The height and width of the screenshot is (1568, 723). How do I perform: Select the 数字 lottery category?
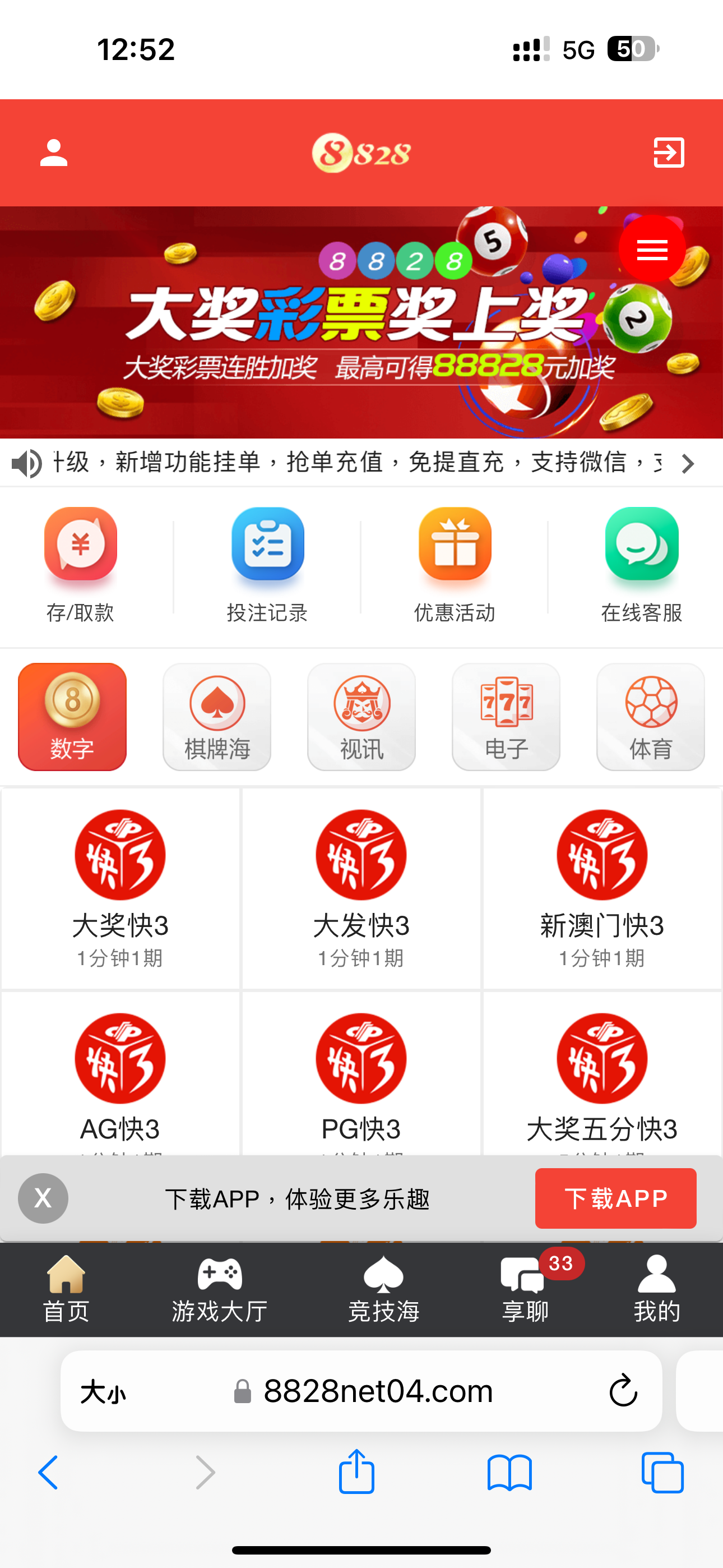pyautogui.click(x=72, y=717)
